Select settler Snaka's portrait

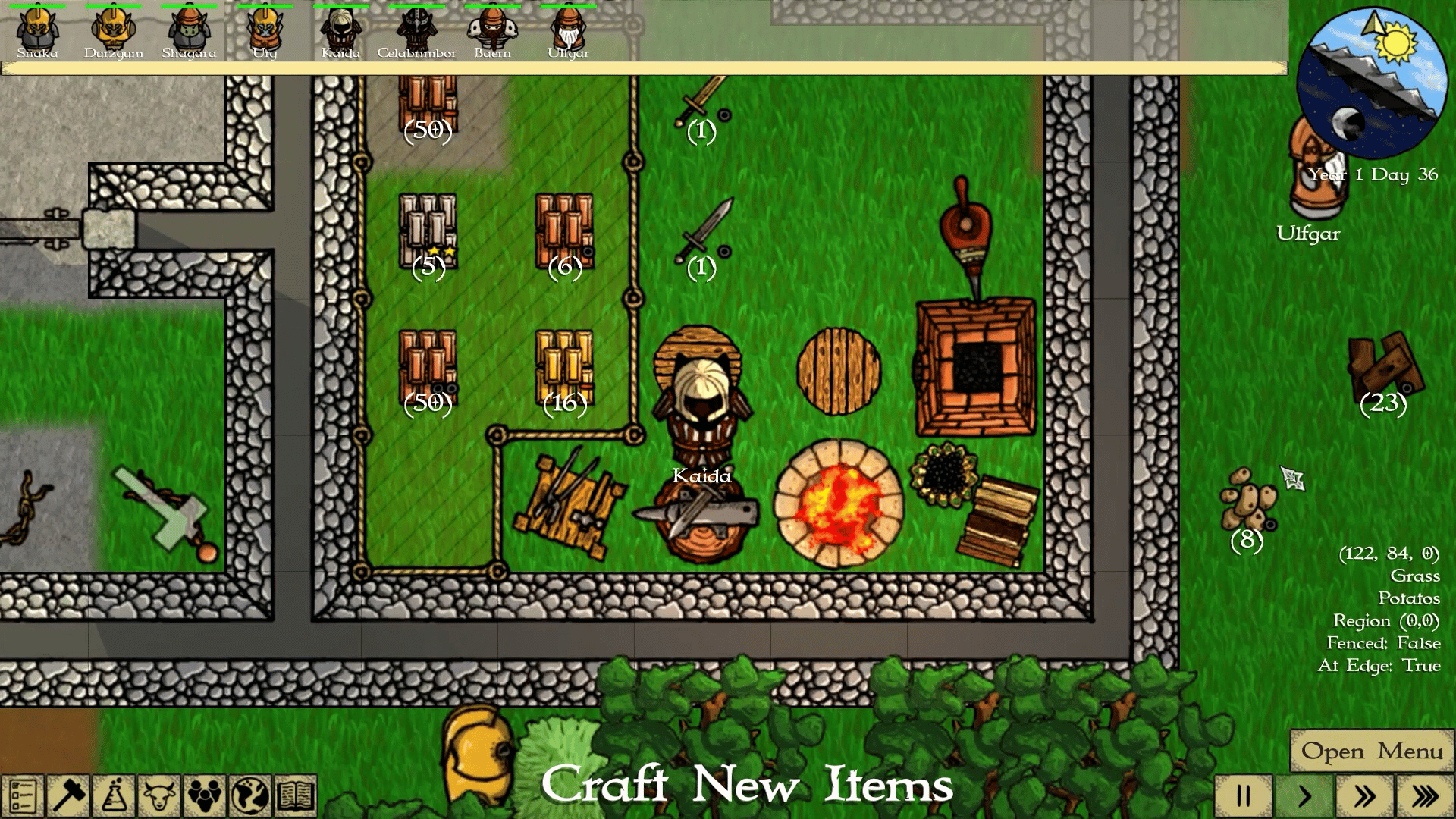(x=37, y=29)
